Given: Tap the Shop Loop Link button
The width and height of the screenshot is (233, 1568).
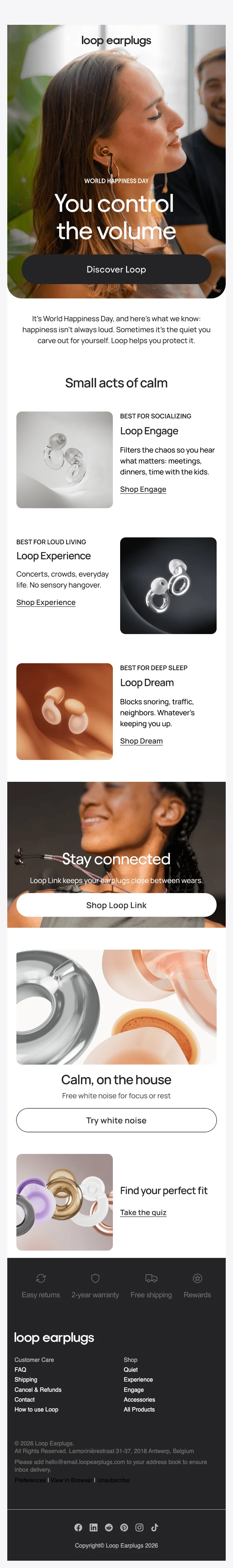Looking at the screenshot, I should click(116, 905).
